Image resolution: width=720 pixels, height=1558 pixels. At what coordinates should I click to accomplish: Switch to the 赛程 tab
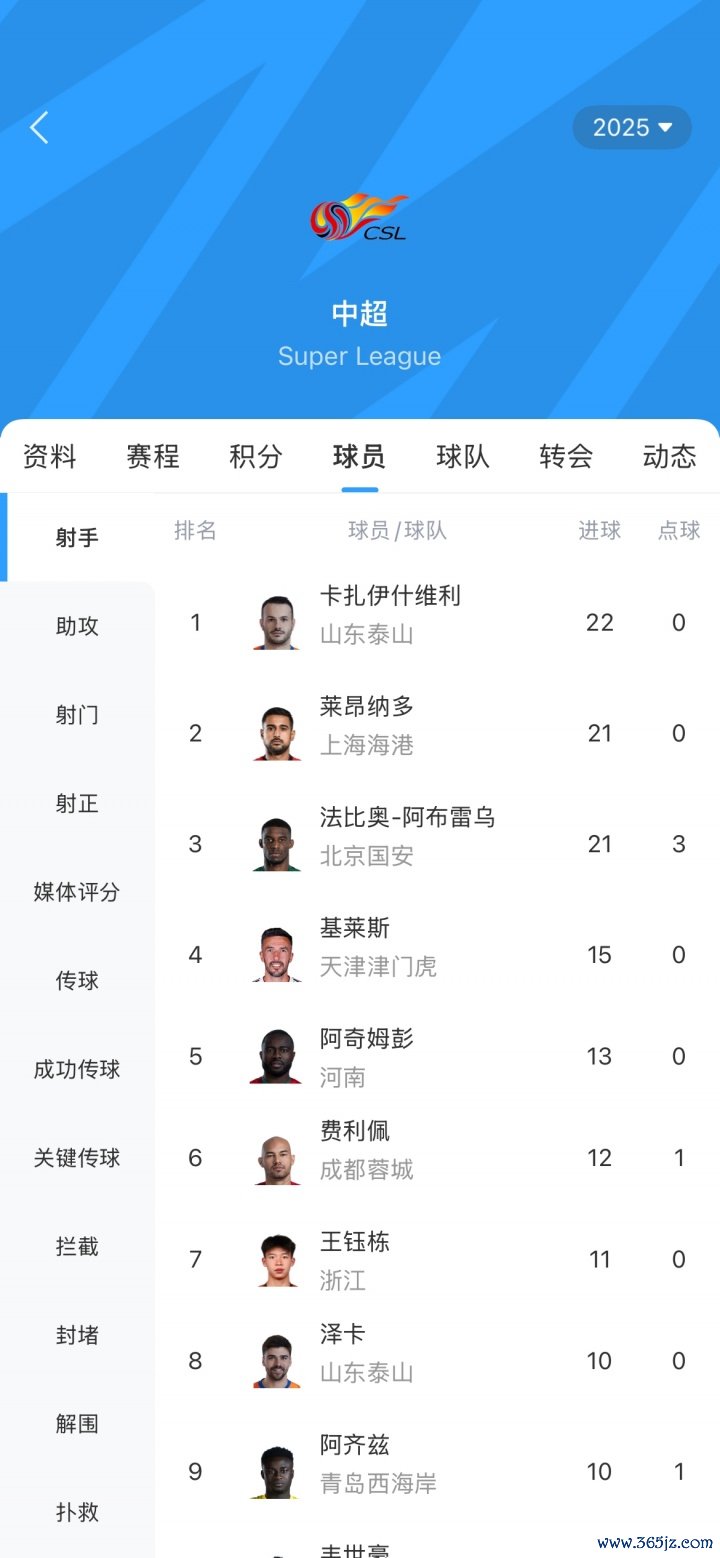(x=153, y=457)
